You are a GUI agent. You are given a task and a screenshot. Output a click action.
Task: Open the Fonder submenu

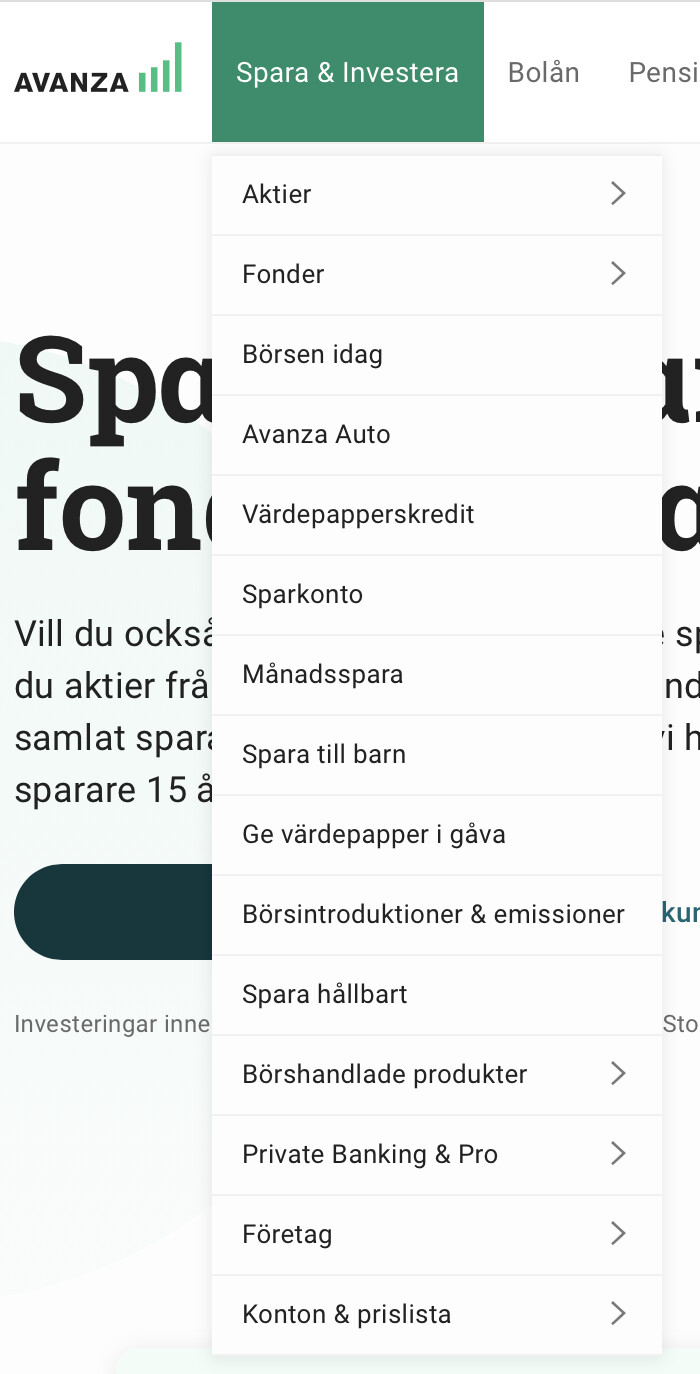[436, 274]
